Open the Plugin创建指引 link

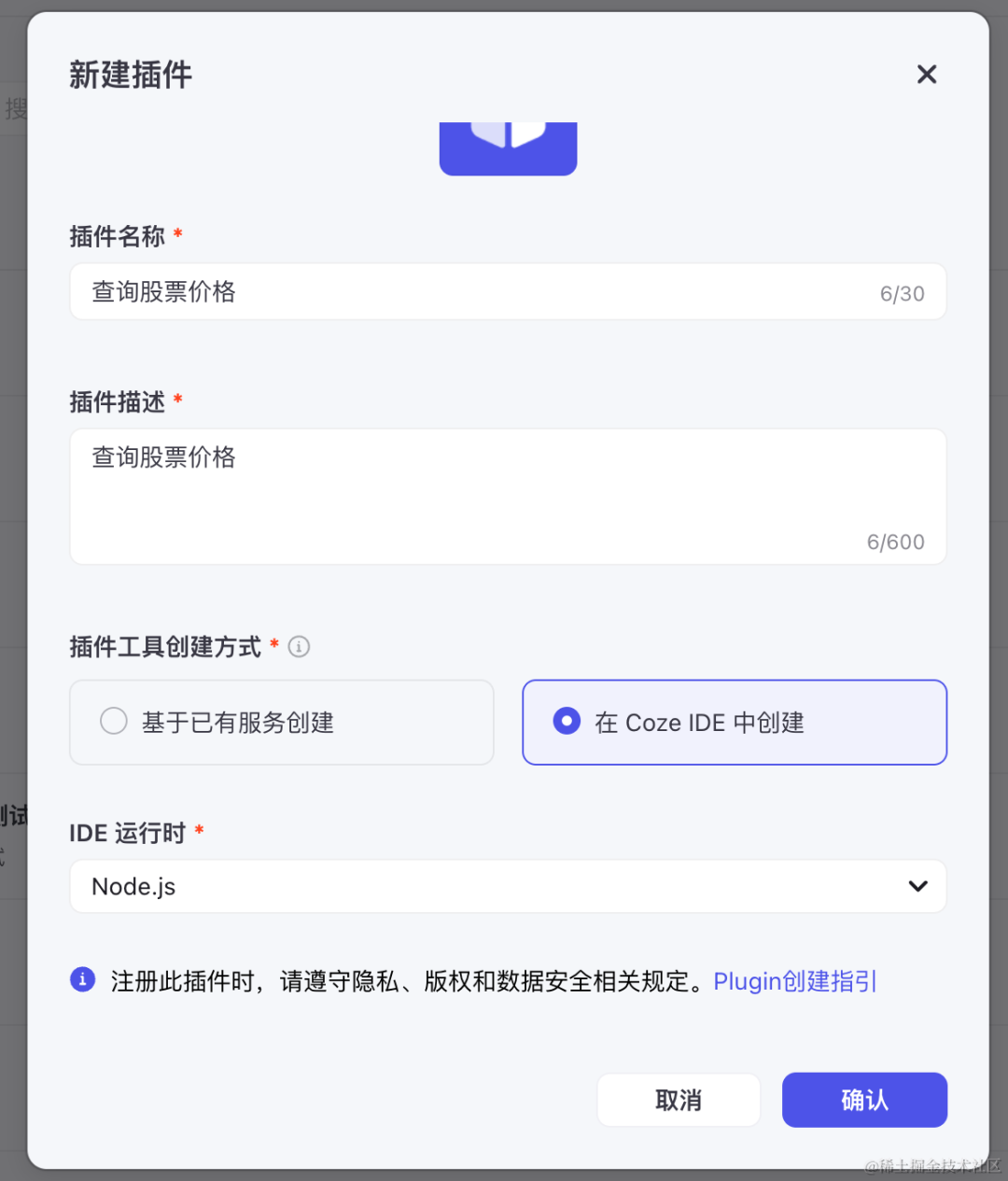click(794, 981)
